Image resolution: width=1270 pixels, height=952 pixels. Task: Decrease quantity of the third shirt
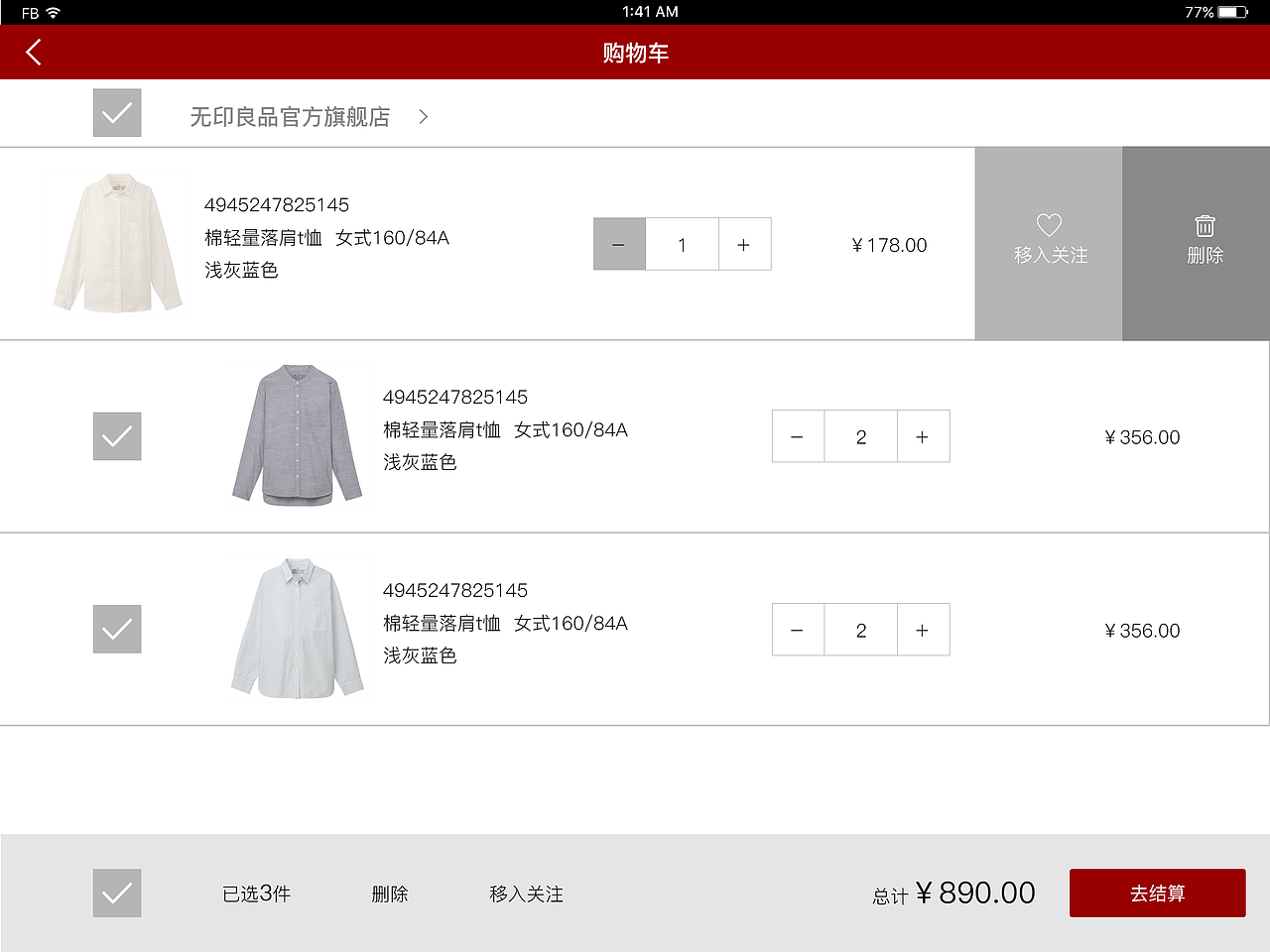798,630
